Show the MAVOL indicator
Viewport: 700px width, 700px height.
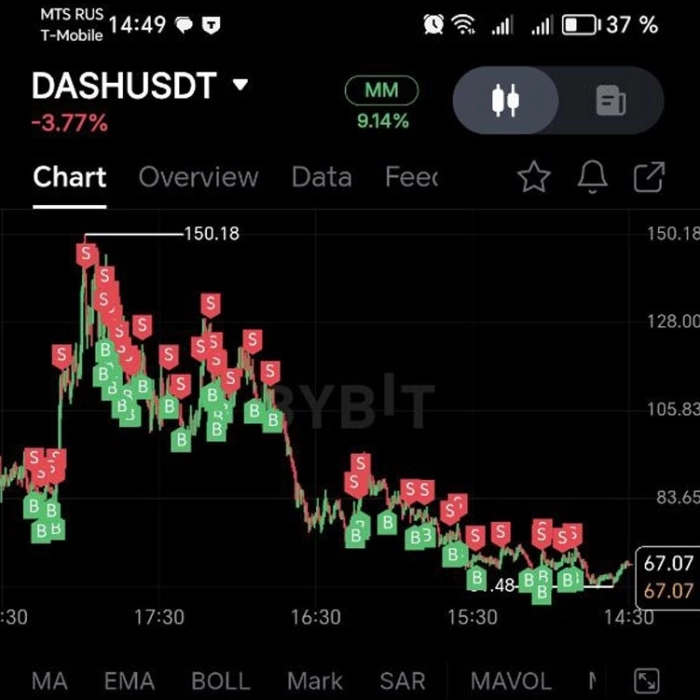pos(509,681)
